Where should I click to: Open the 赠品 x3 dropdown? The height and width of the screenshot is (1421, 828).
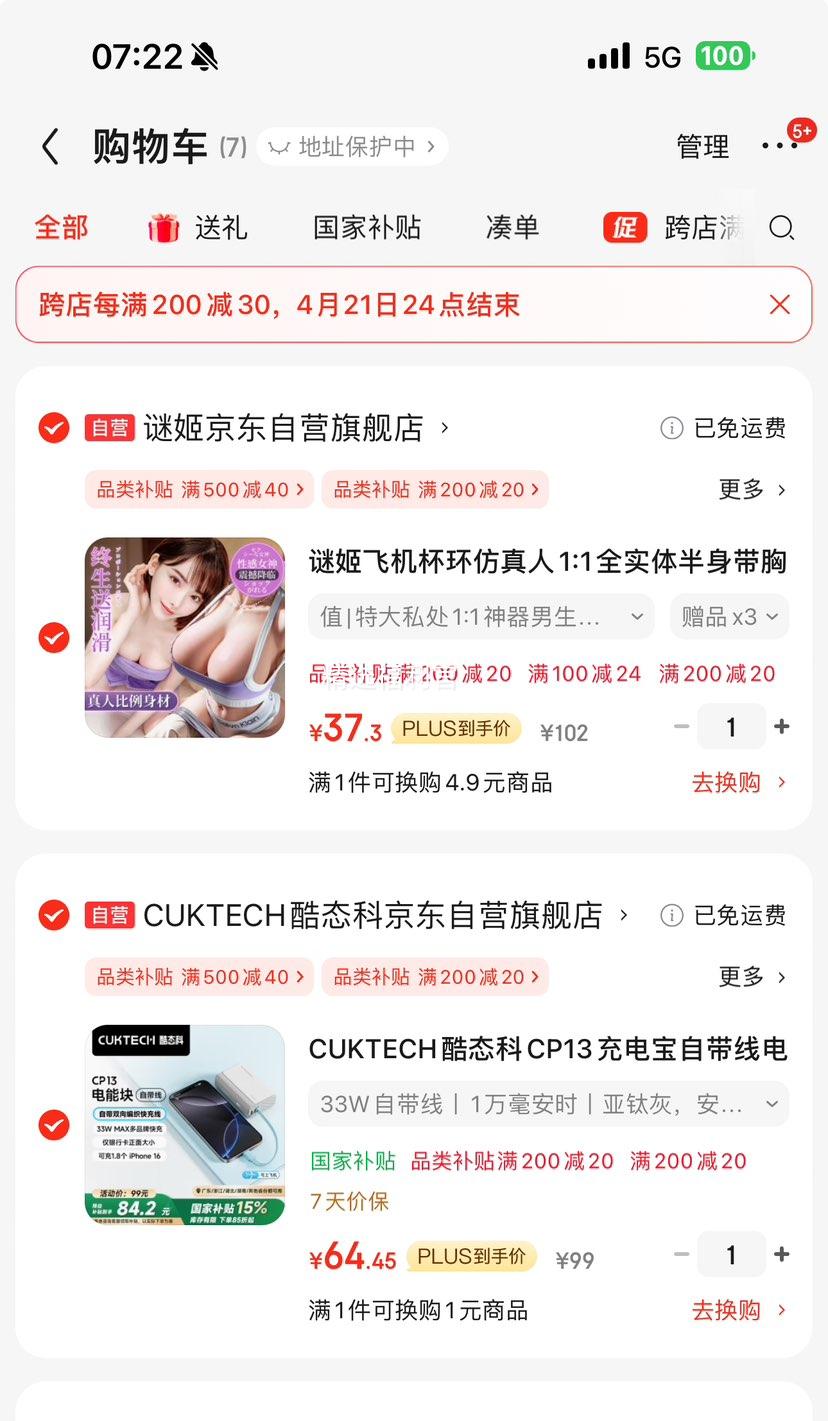click(729, 616)
